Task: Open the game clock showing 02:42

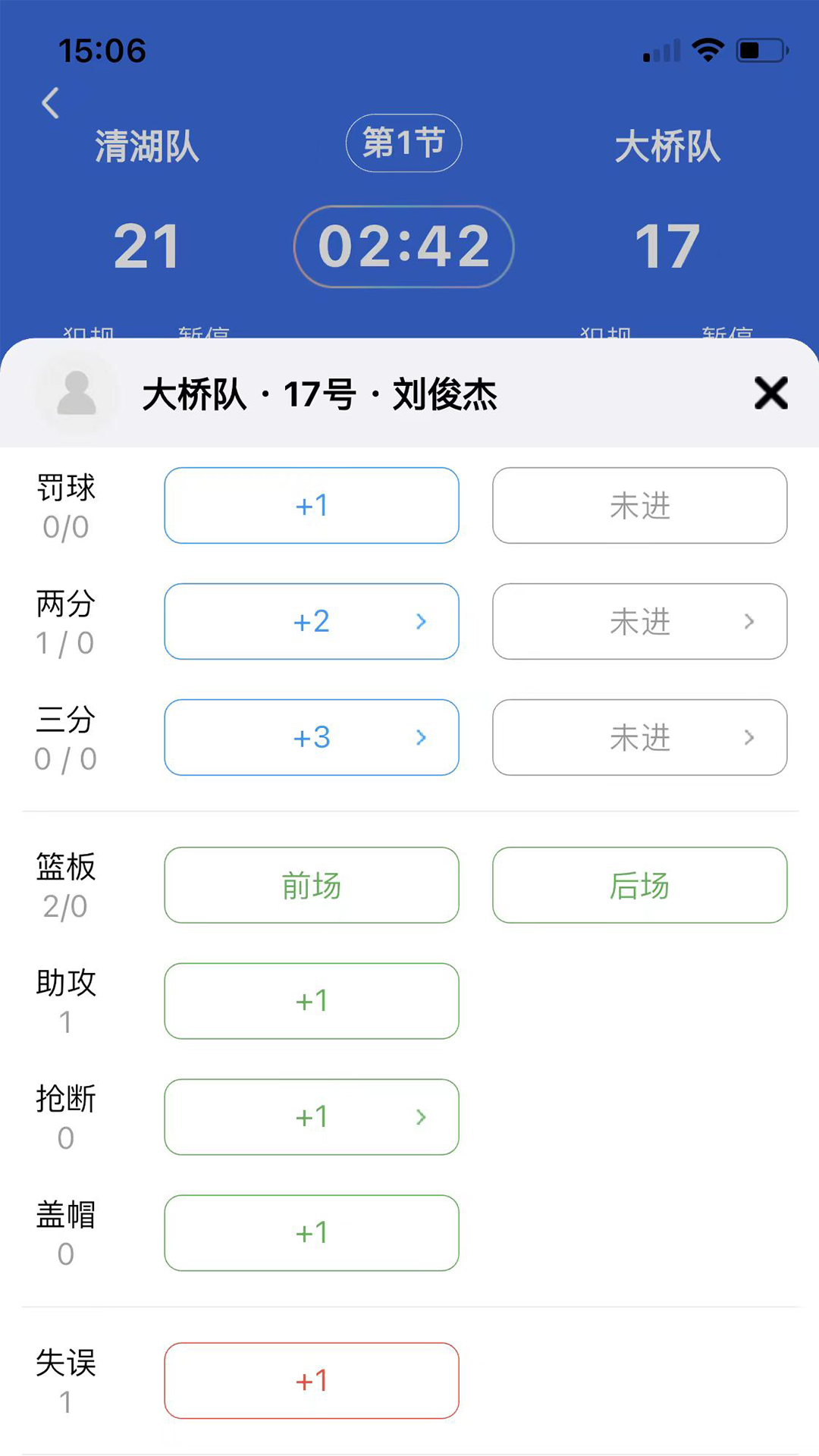Action: click(x=404, y=246)
